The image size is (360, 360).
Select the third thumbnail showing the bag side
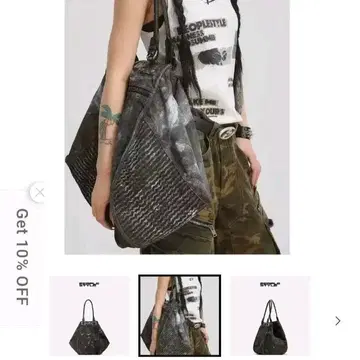point(270,316)
